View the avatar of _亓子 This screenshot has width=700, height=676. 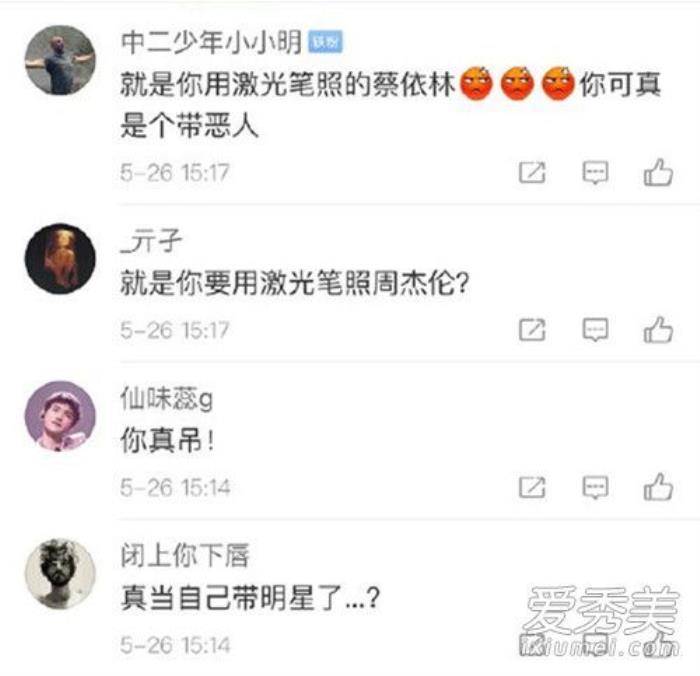click(x=60, y=259)
